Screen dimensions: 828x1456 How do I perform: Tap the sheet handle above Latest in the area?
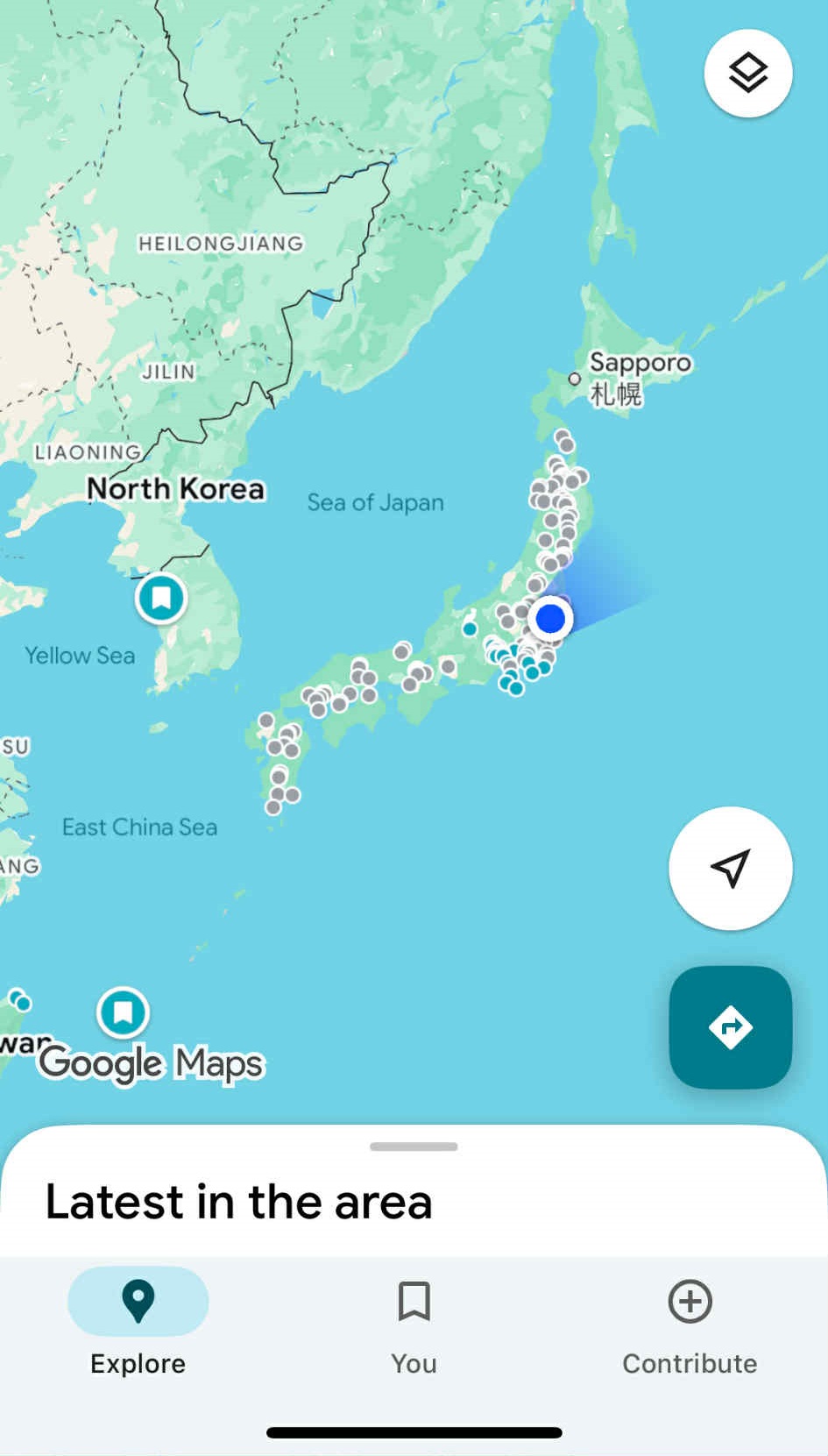pyautogui.click(x=414, y=1147)
